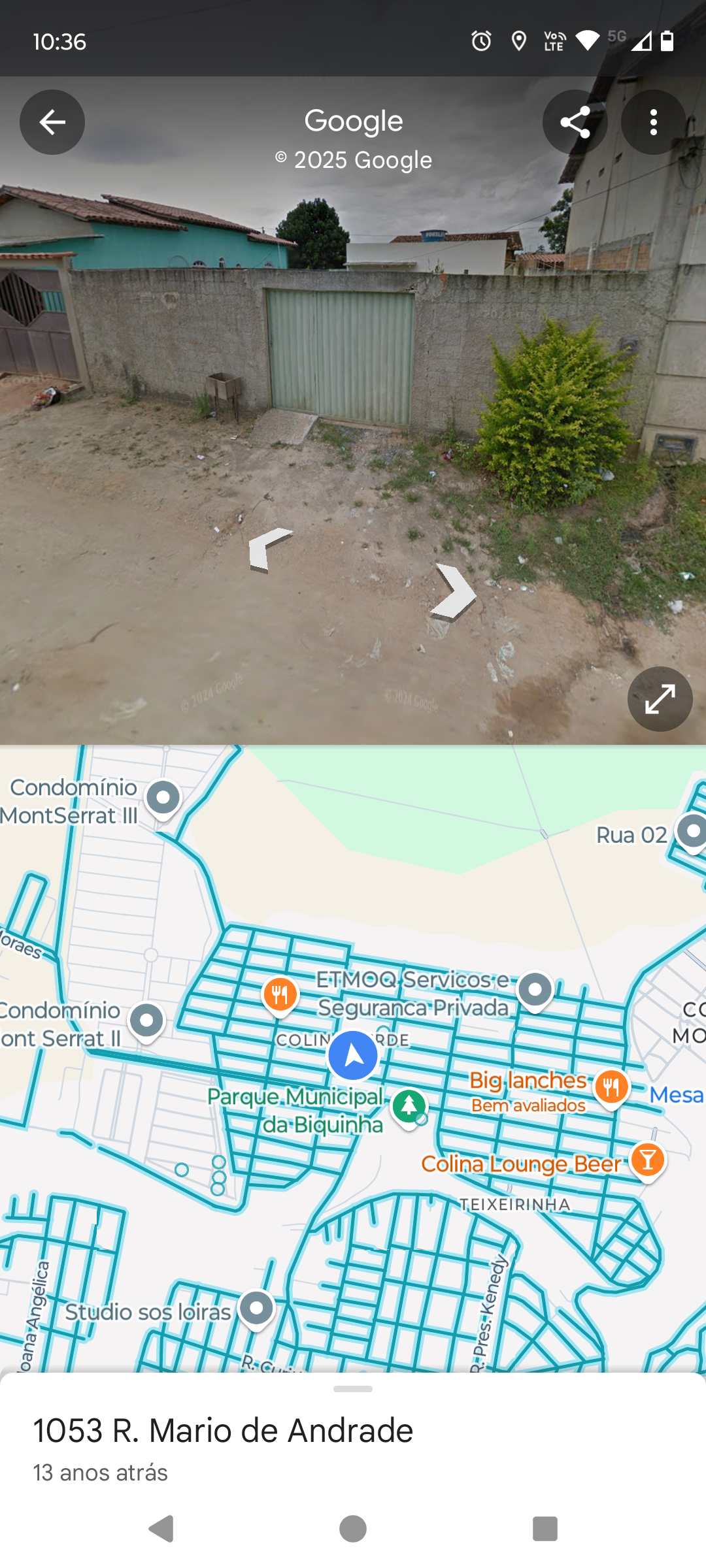The width and height of the screenshot is (706, 1568).
Task: Open Parque Municipal da Biquinha pin
Action: coord(409,1105)
